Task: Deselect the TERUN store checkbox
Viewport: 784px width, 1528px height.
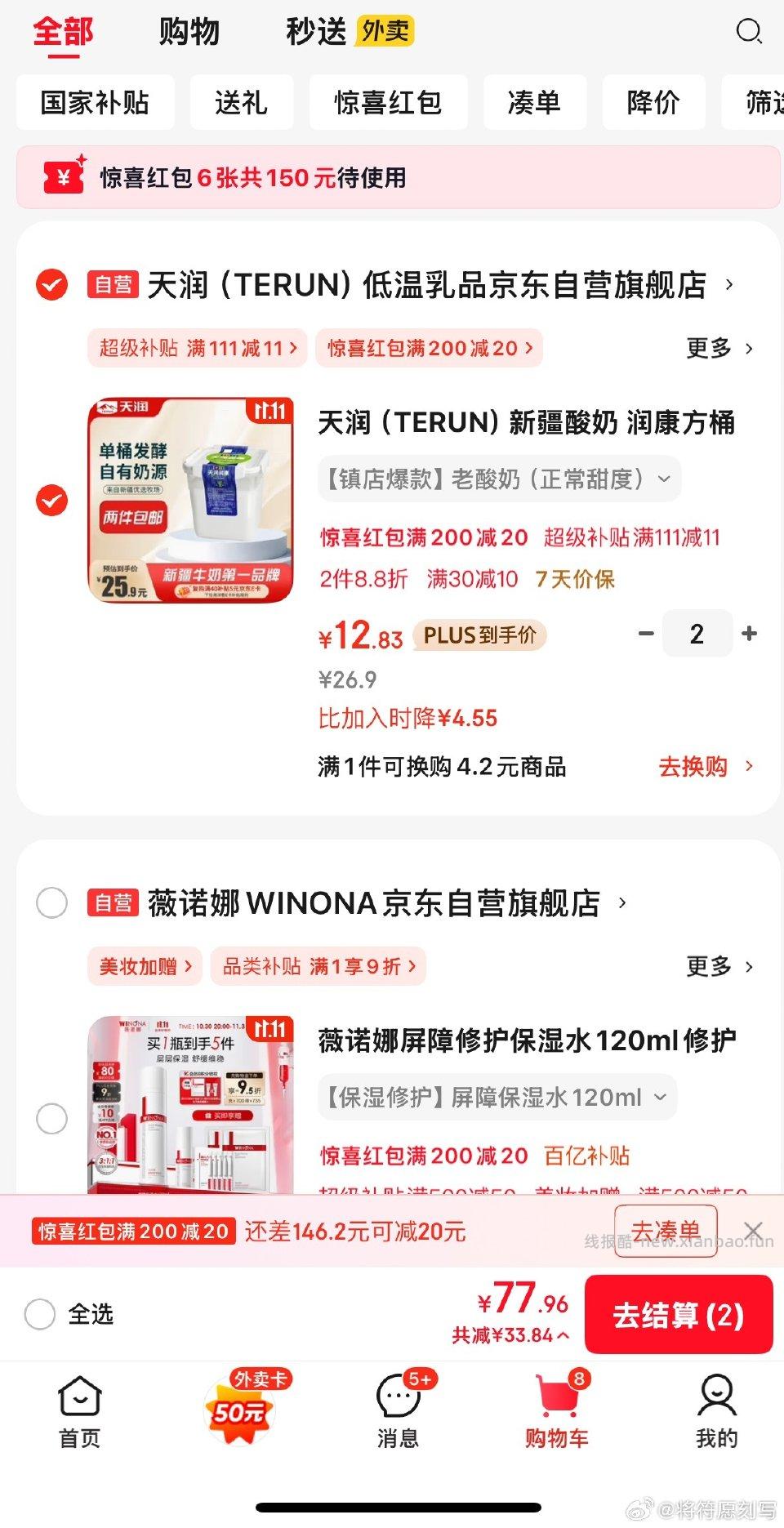Action: tap(51, 285)
